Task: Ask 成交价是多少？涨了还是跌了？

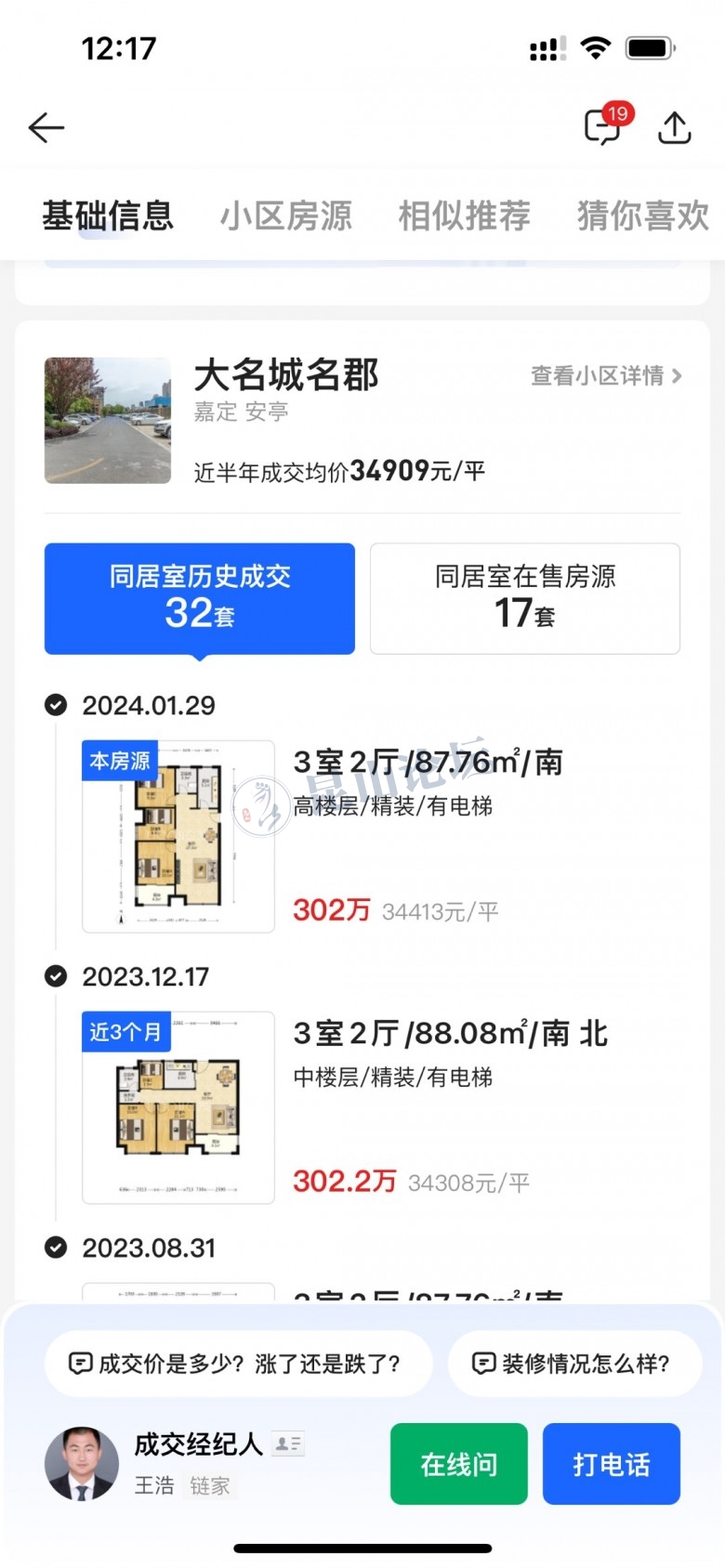Action: point(238,1364)
